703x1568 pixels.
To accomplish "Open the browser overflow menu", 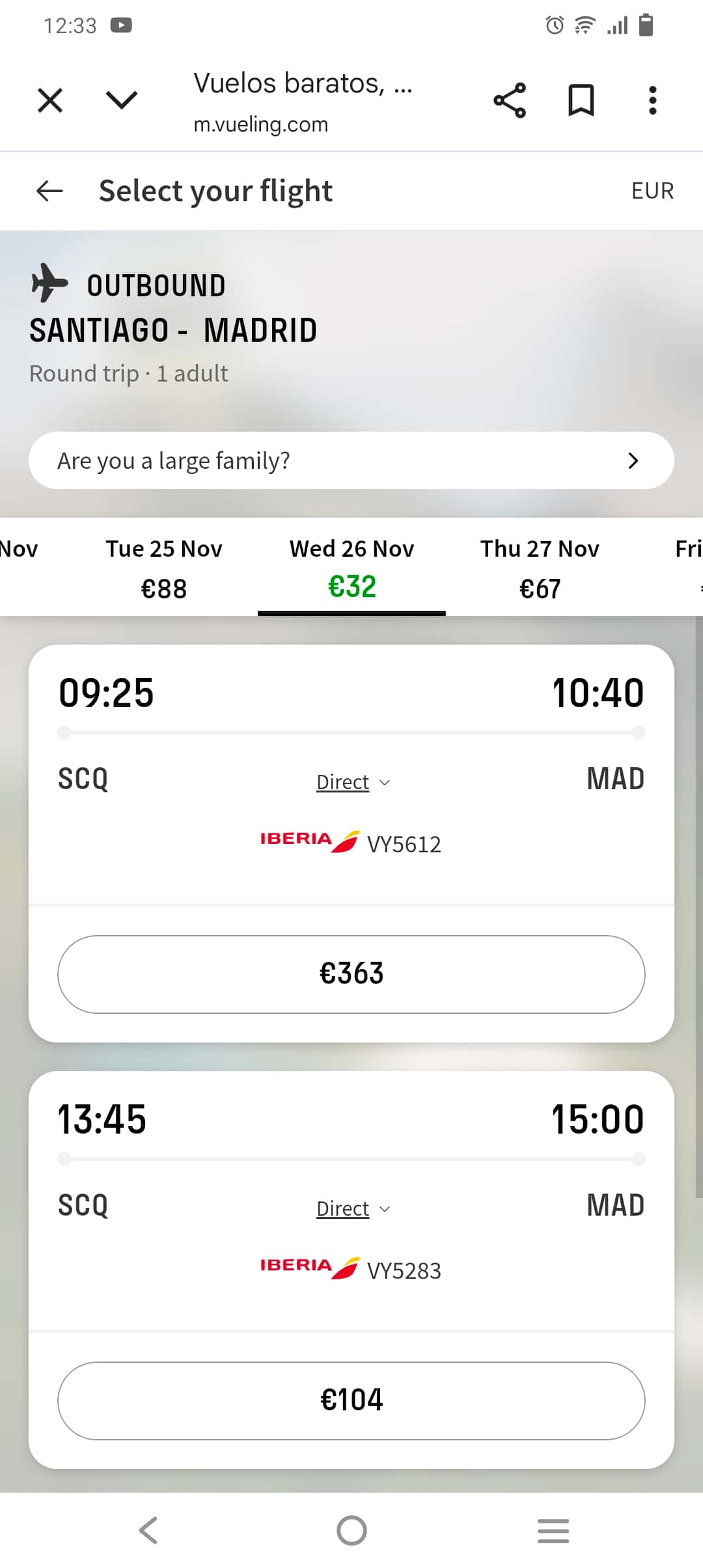I will pyautogui.click(x=652, y=100).
